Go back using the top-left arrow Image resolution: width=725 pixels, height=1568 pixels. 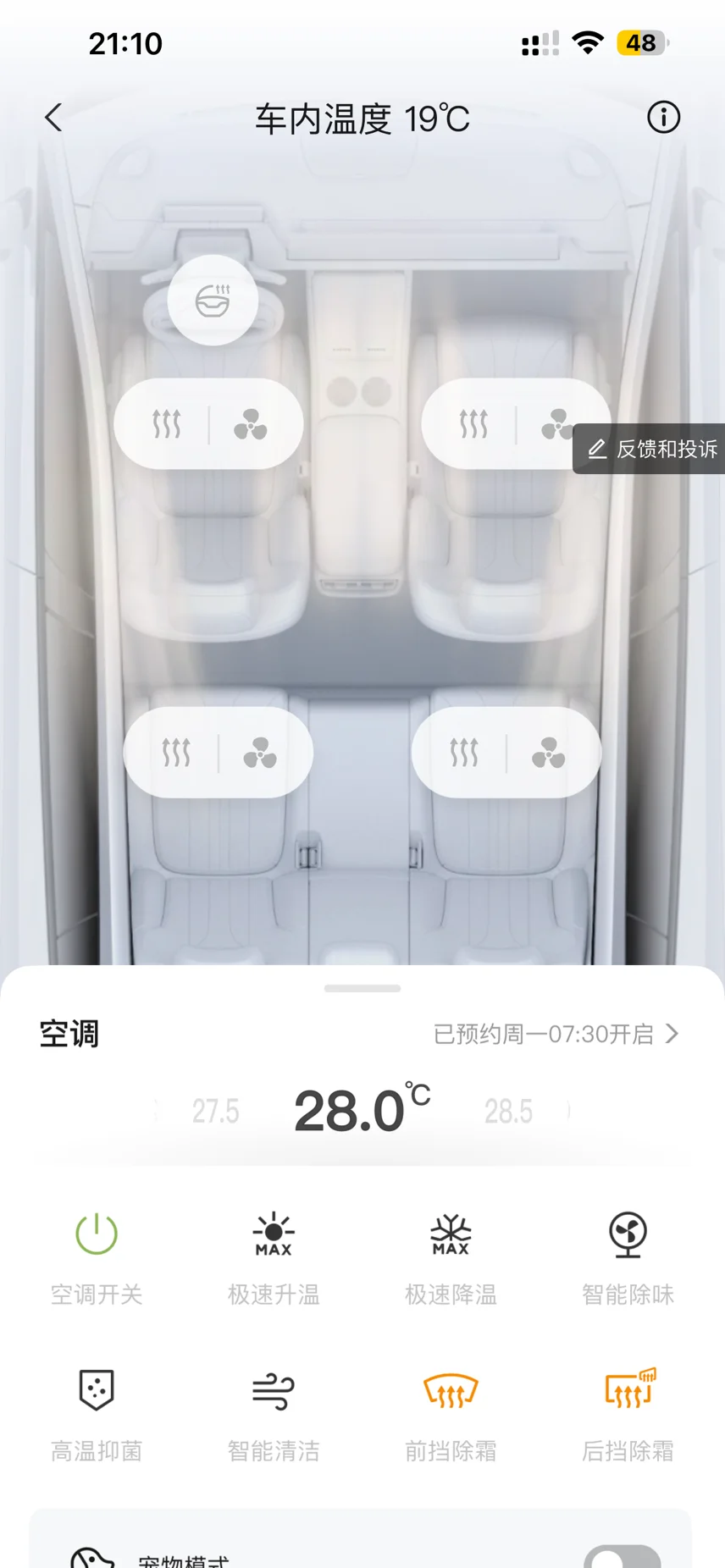(54, 118)
